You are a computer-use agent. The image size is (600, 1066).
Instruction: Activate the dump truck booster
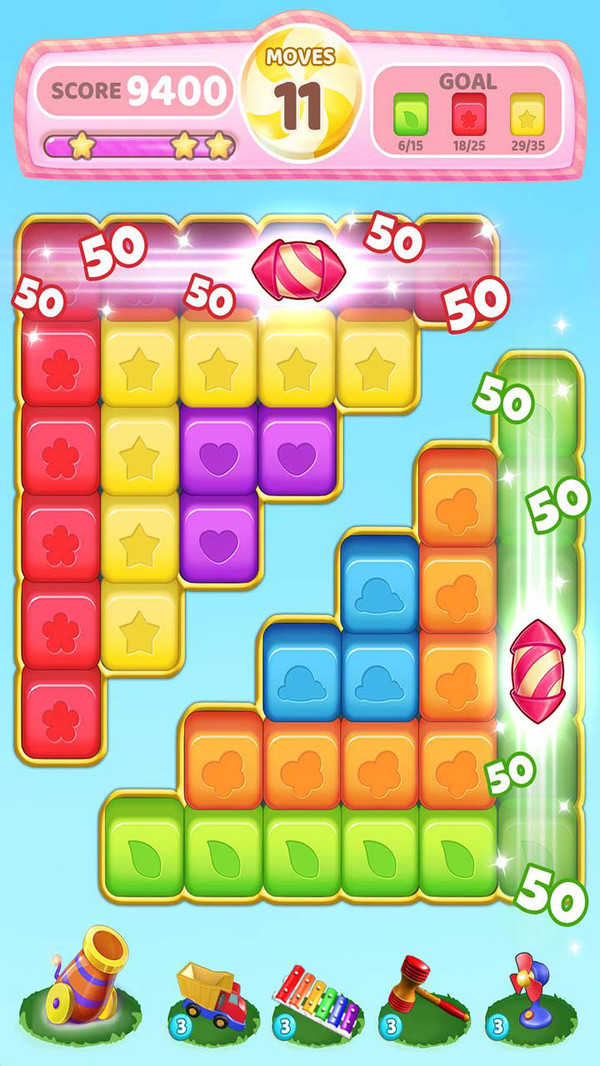pos(210,993)
